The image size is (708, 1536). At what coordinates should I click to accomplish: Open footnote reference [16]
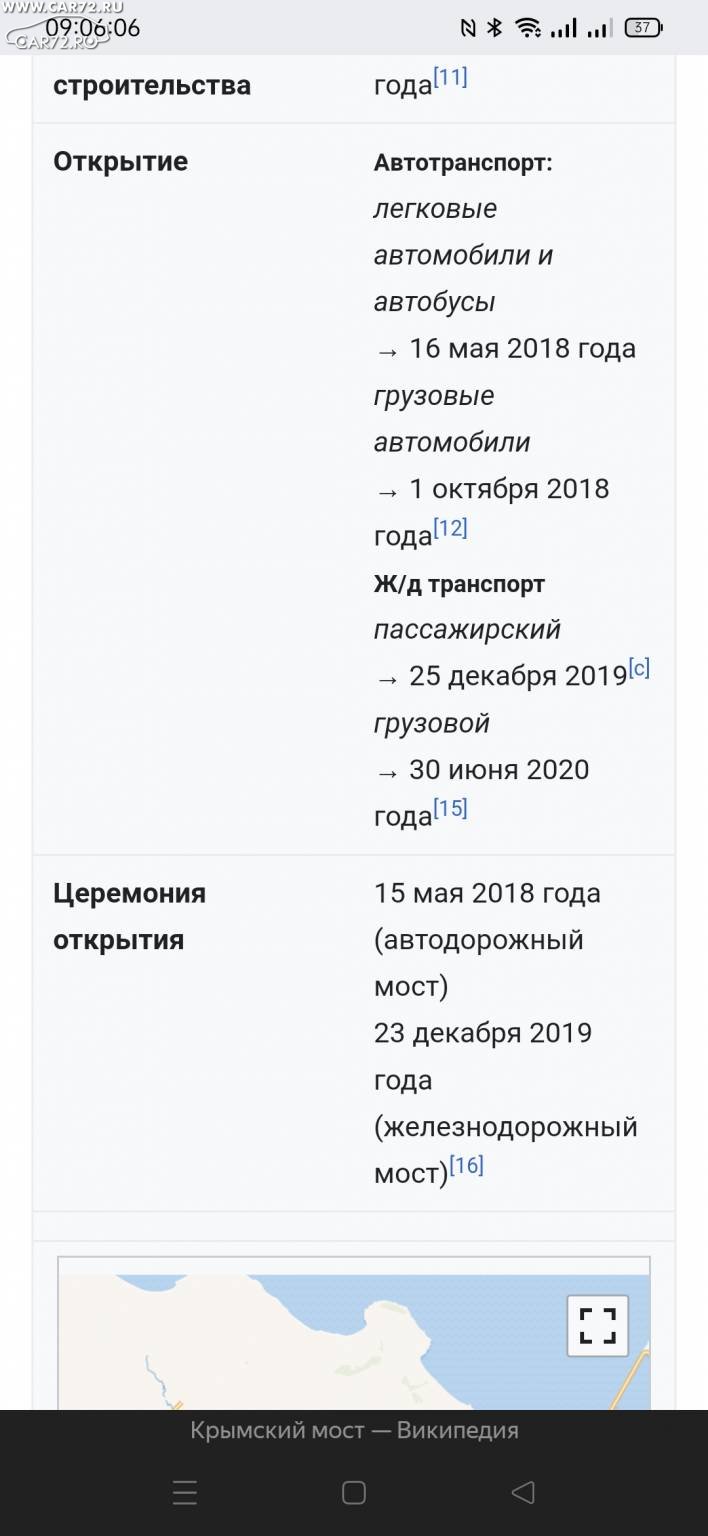pyautogui.click(x=466, y=1165)
